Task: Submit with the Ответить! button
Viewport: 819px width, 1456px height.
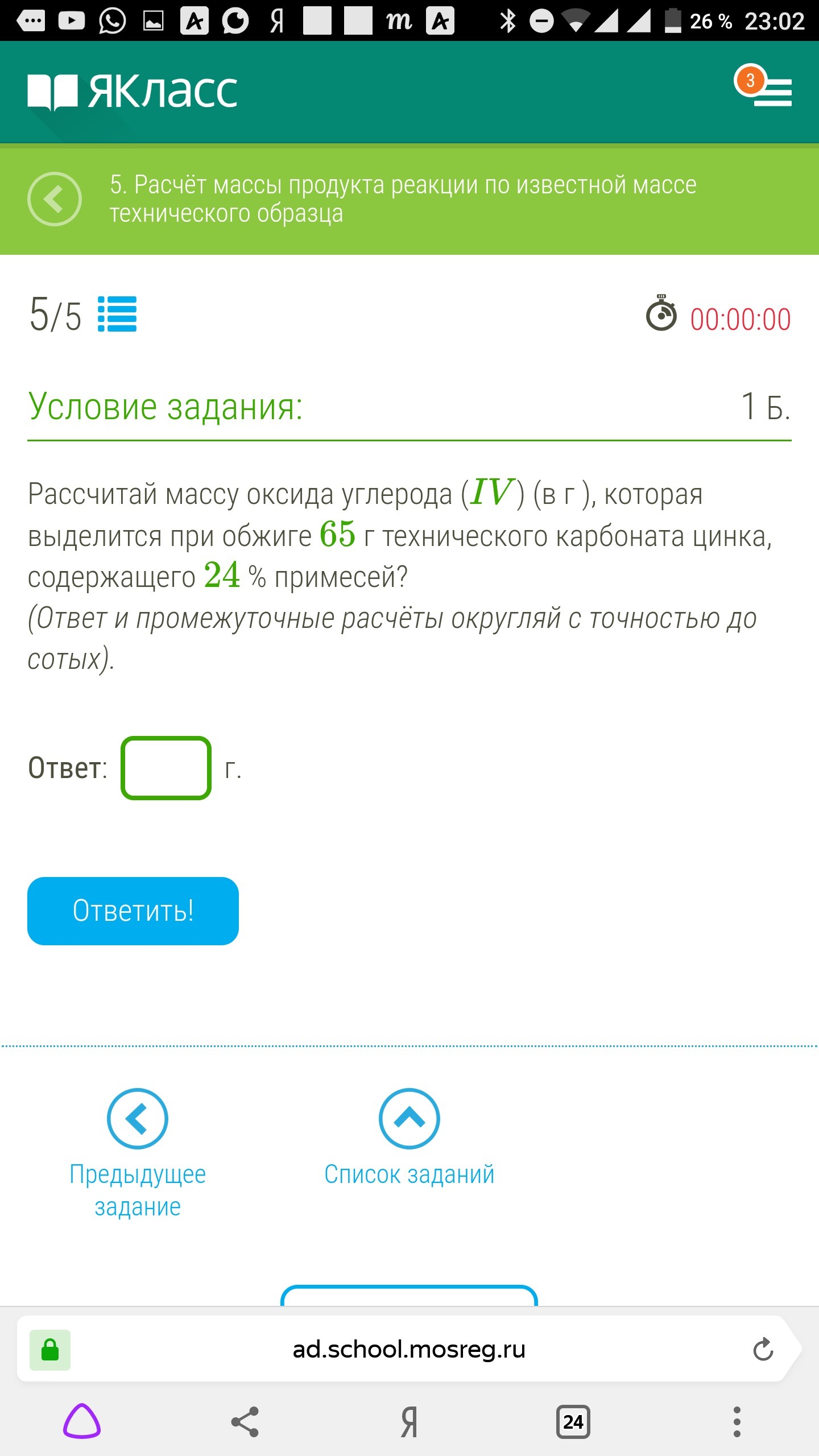Action: click(133, 911)
